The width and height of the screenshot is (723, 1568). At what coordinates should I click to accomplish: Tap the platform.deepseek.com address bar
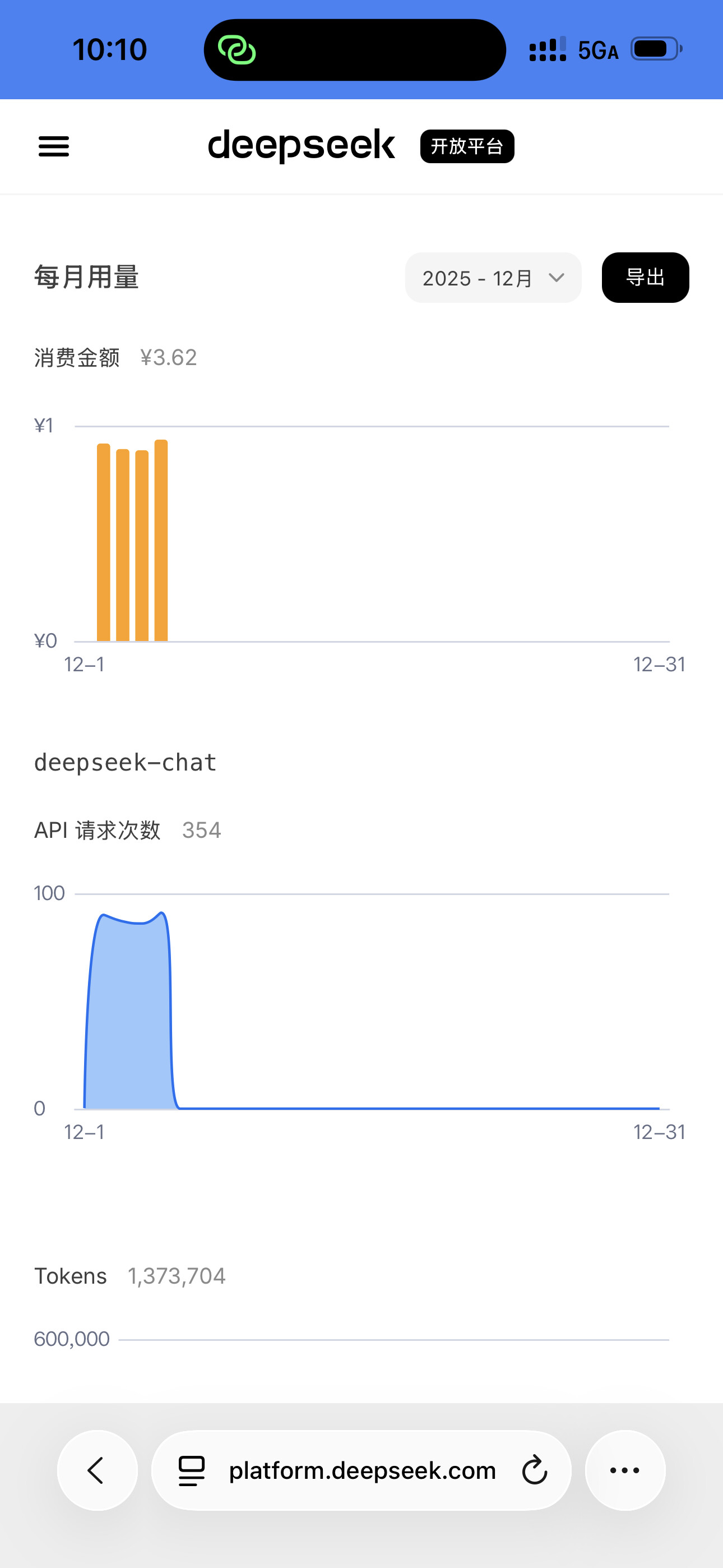361,1470
